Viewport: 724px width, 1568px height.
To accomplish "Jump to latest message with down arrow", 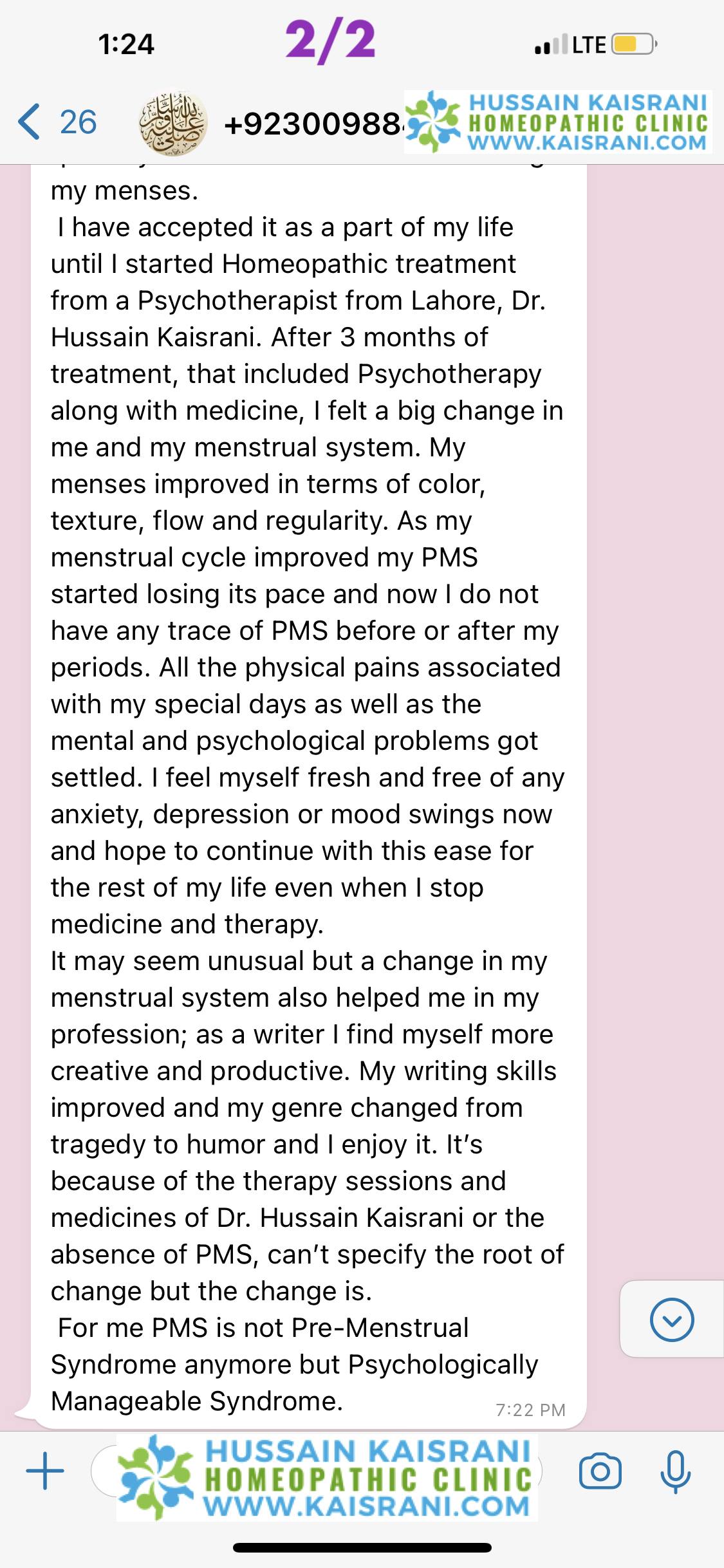I will (672, 1320).
